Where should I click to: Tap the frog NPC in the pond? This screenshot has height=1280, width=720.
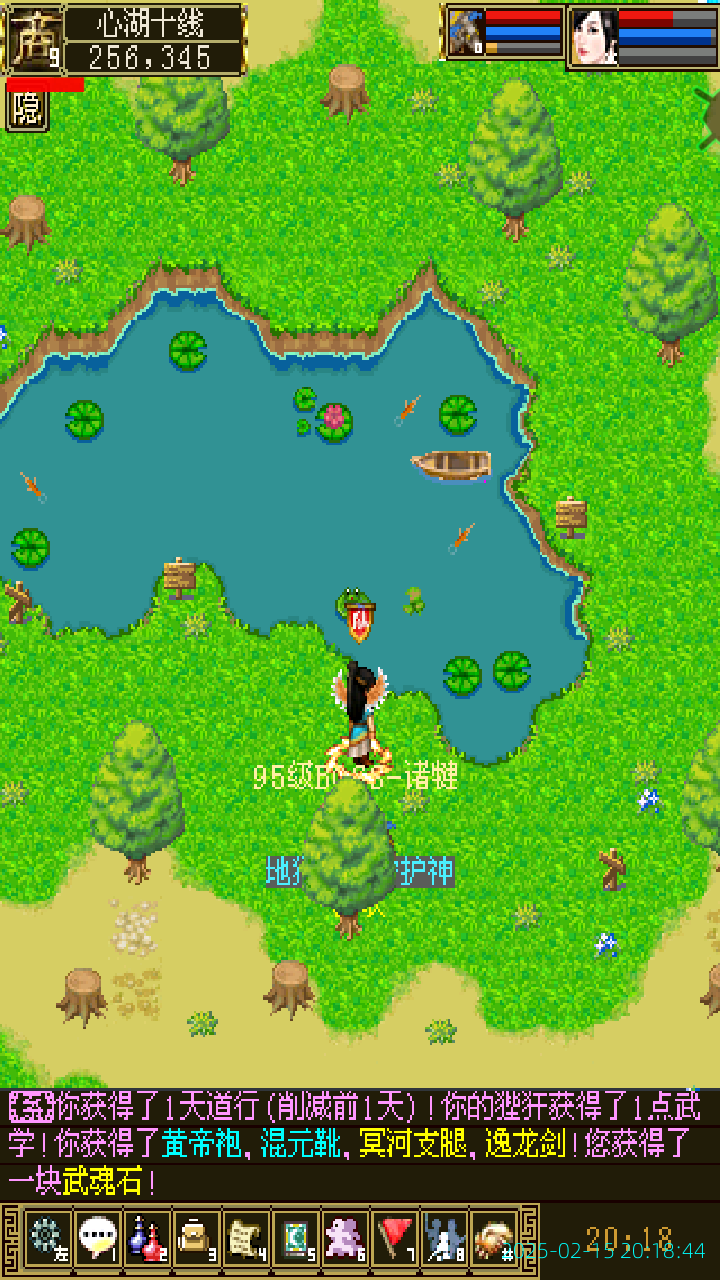click(356, 603)
